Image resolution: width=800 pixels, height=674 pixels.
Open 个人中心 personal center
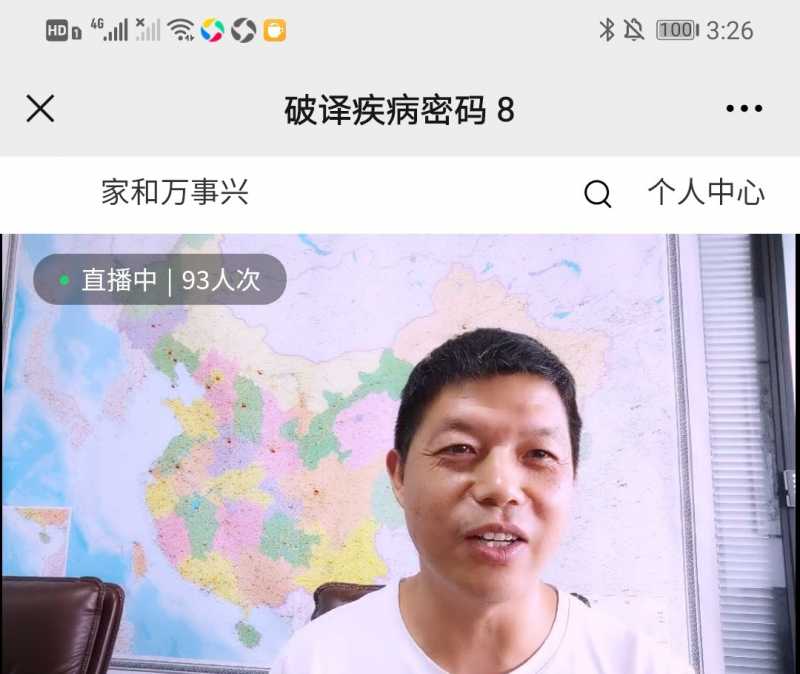[706, 193]
